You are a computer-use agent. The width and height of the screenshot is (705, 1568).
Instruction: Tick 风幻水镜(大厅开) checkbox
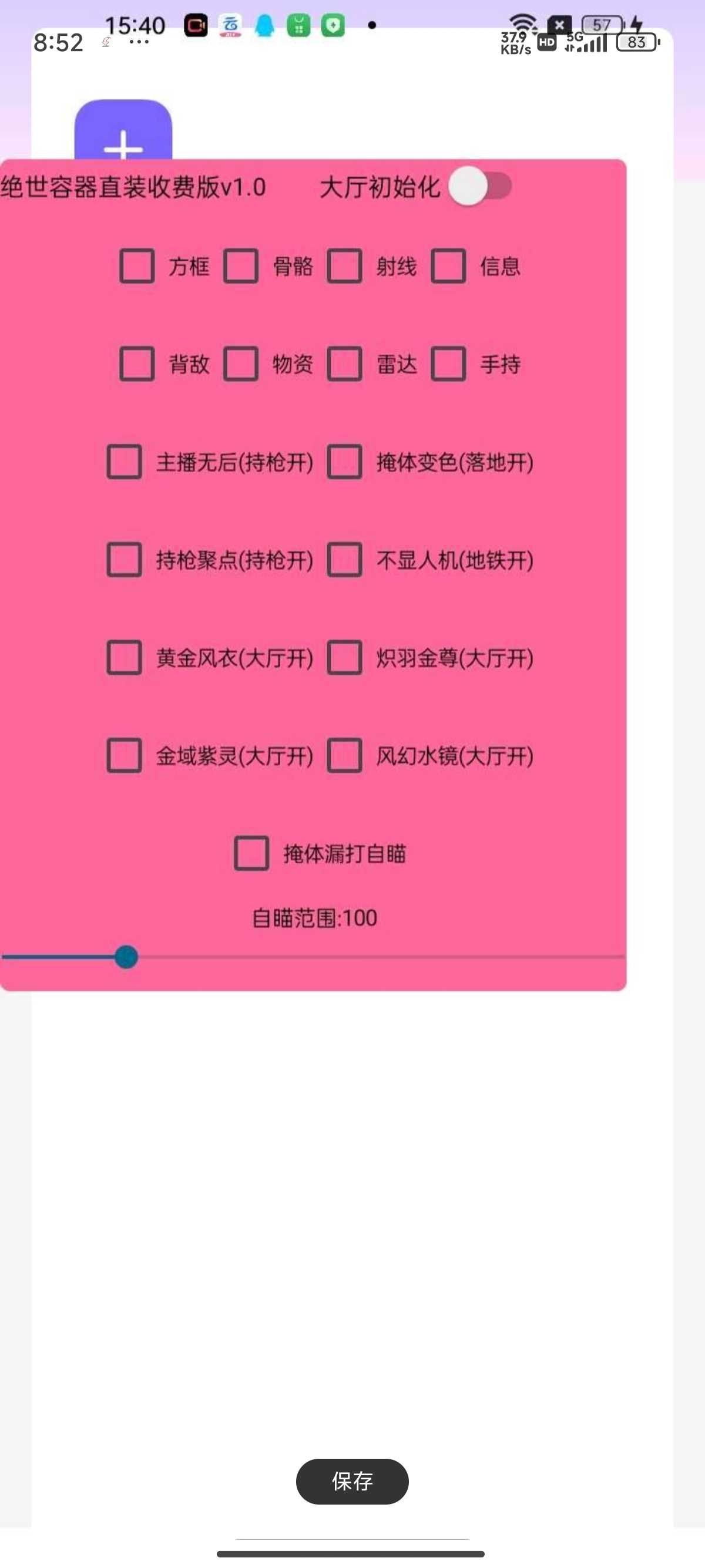(x=345, y=756)
